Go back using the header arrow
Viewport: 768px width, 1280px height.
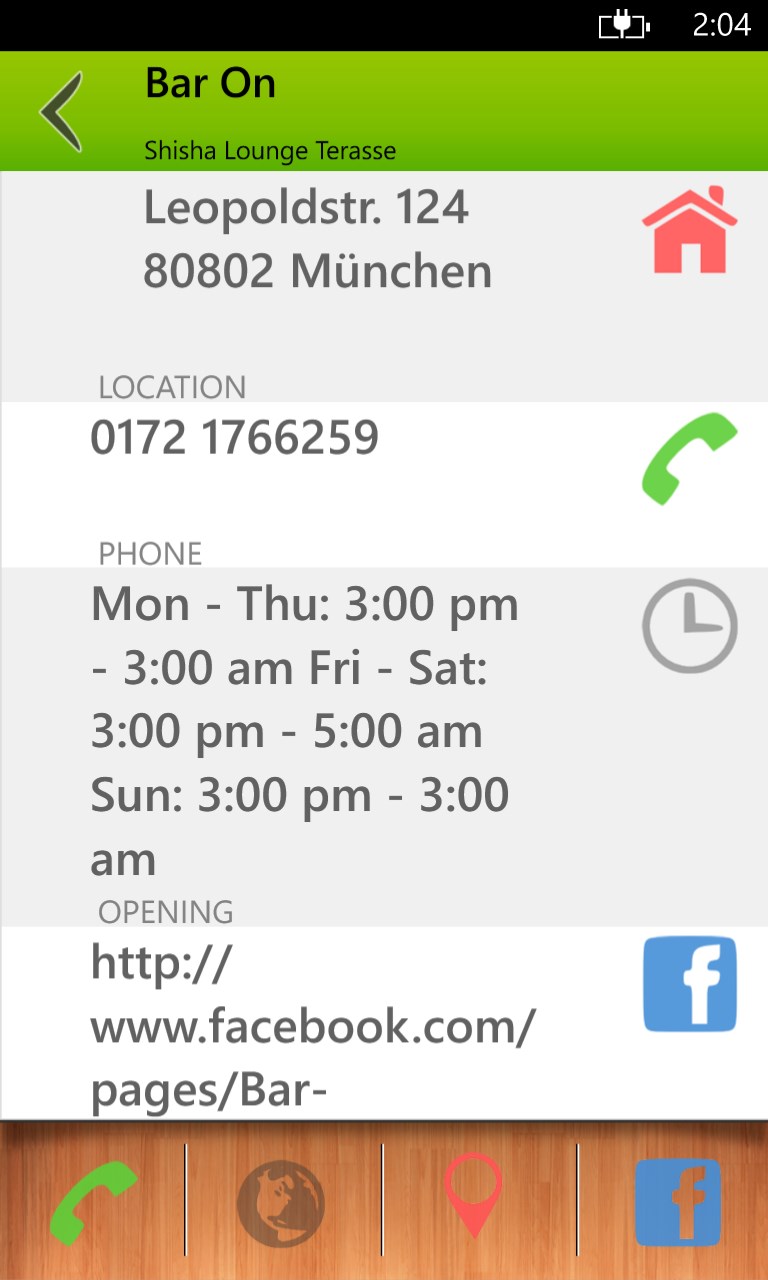62,111
